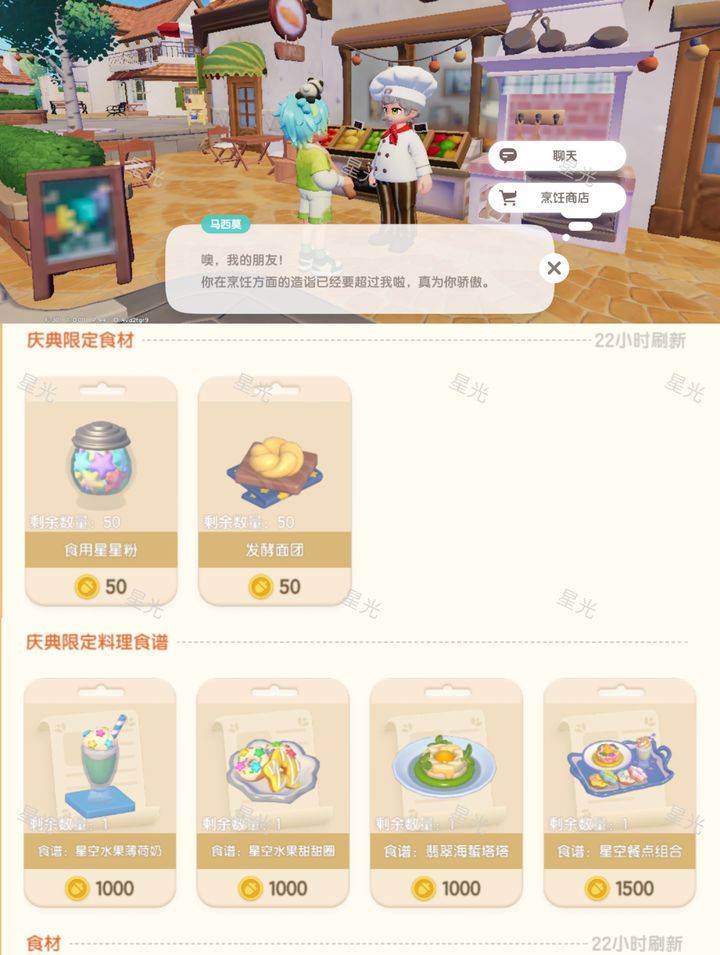Image resolution: width=720 pixels, height=955 pixels.
Task: Open the cooking shop via the cart icon
Action: [508, 195]
